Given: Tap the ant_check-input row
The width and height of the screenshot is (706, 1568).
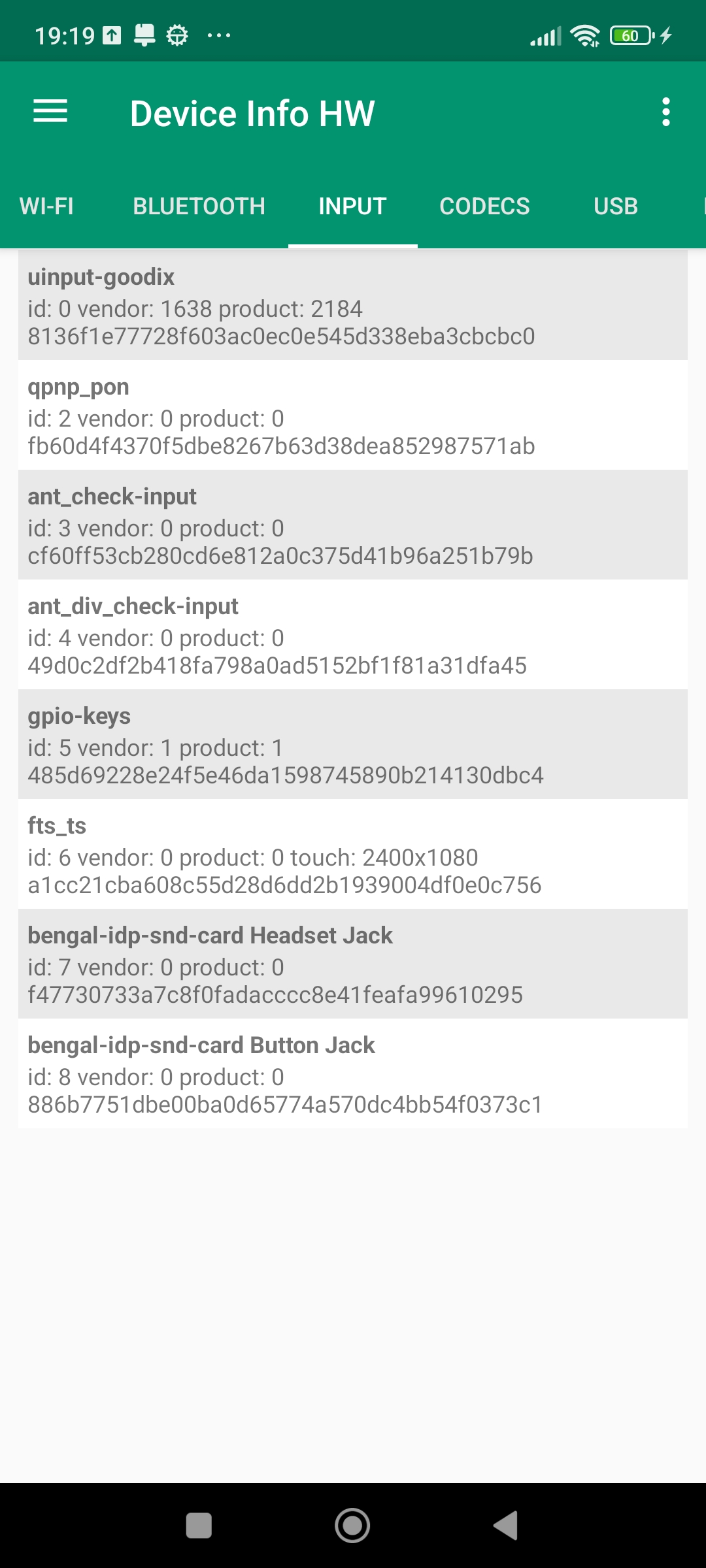Looking at the screenshot, I should point(353,525).
